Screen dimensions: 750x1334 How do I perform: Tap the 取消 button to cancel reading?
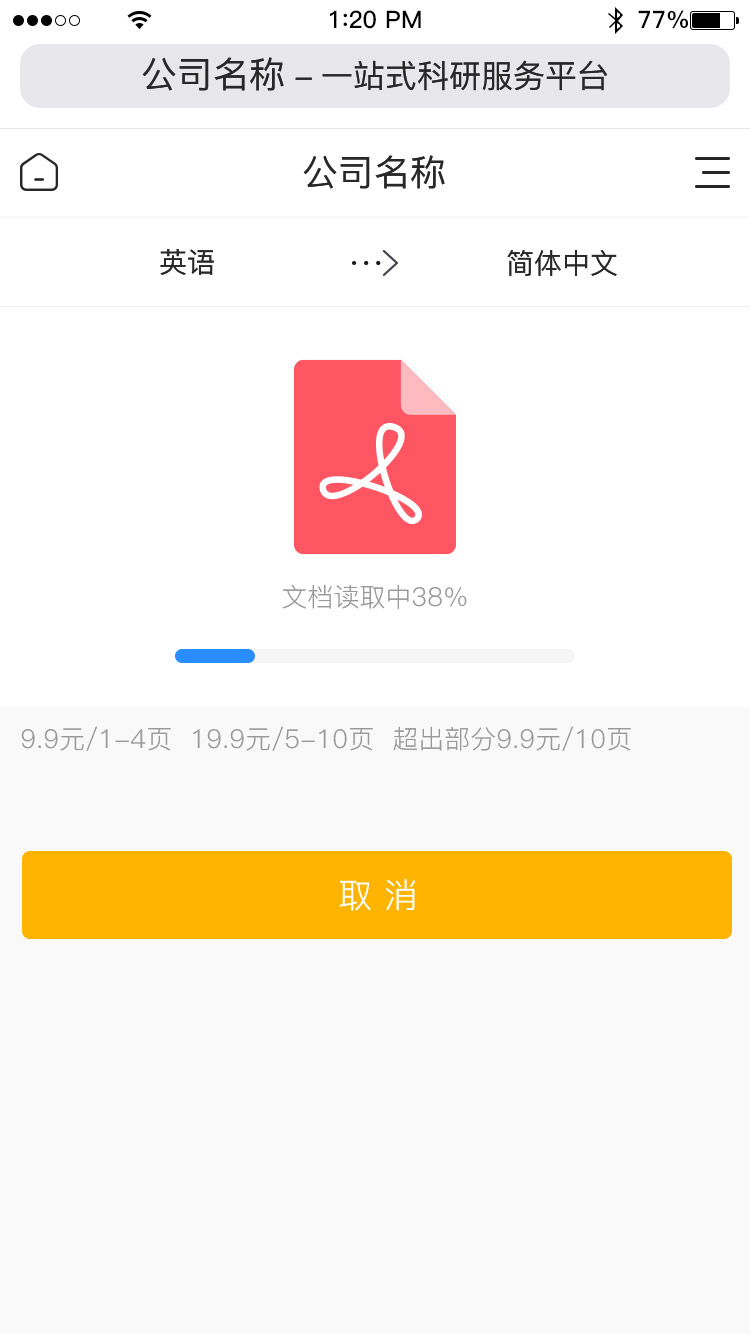376,895
